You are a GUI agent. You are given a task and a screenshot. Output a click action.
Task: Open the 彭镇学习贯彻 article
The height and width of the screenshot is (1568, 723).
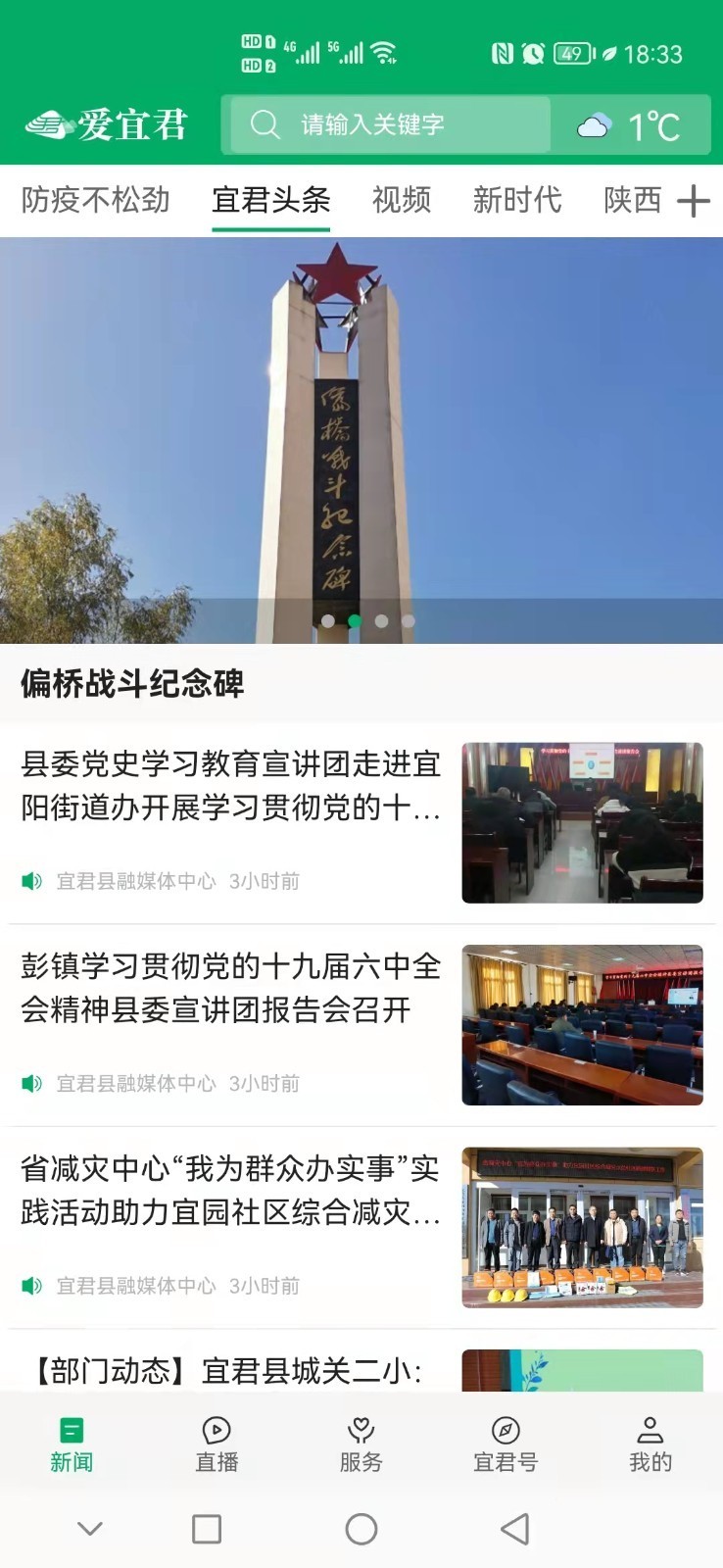pyautogui.click(x=231, y=988)
